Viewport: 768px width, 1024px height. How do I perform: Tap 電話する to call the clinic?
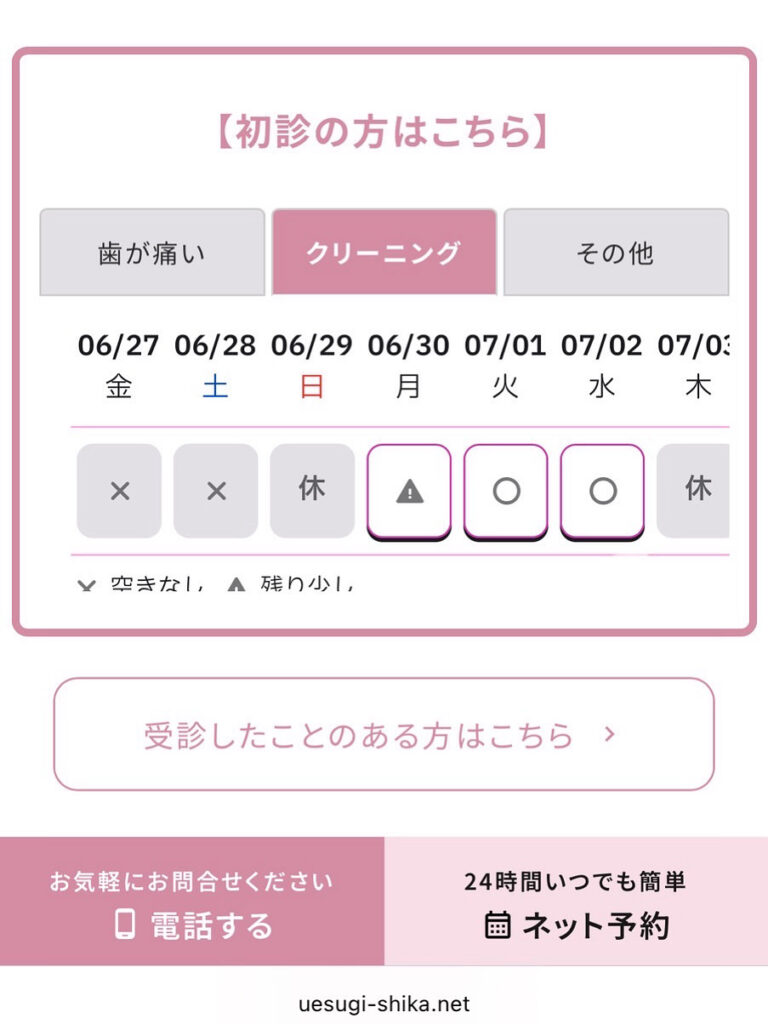[x=192, y=902]
